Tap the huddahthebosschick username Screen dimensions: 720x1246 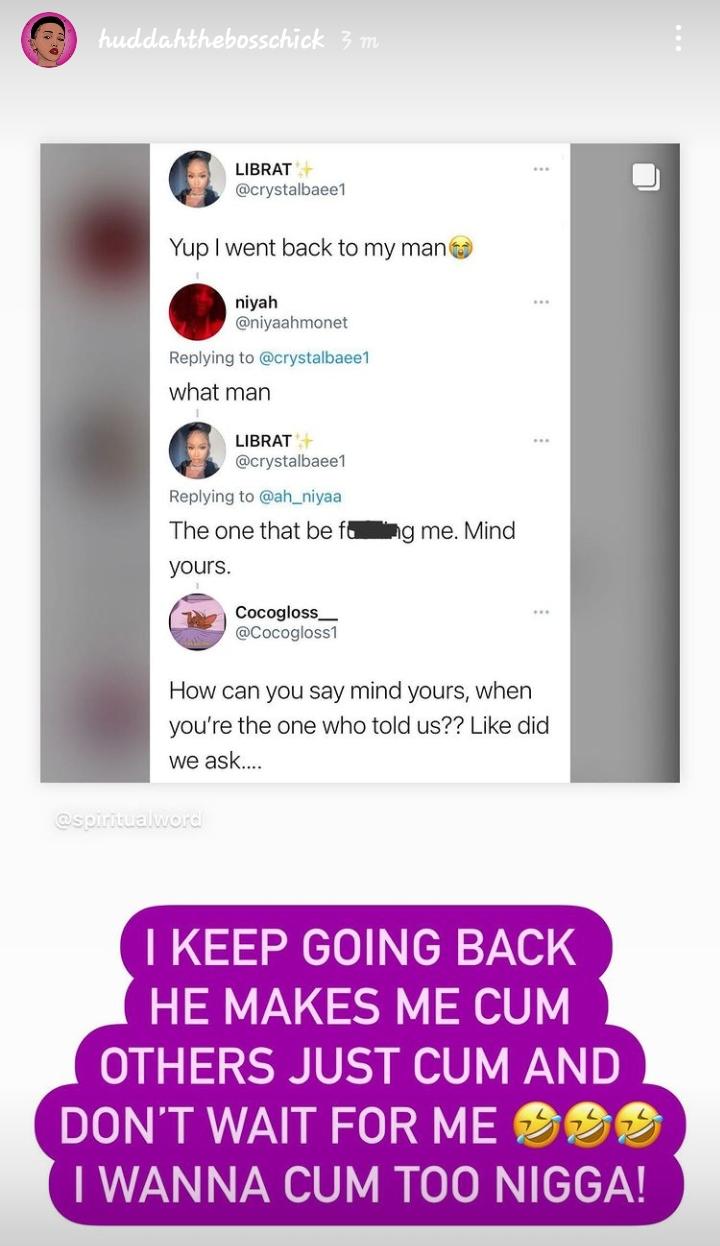click(211, 40)
